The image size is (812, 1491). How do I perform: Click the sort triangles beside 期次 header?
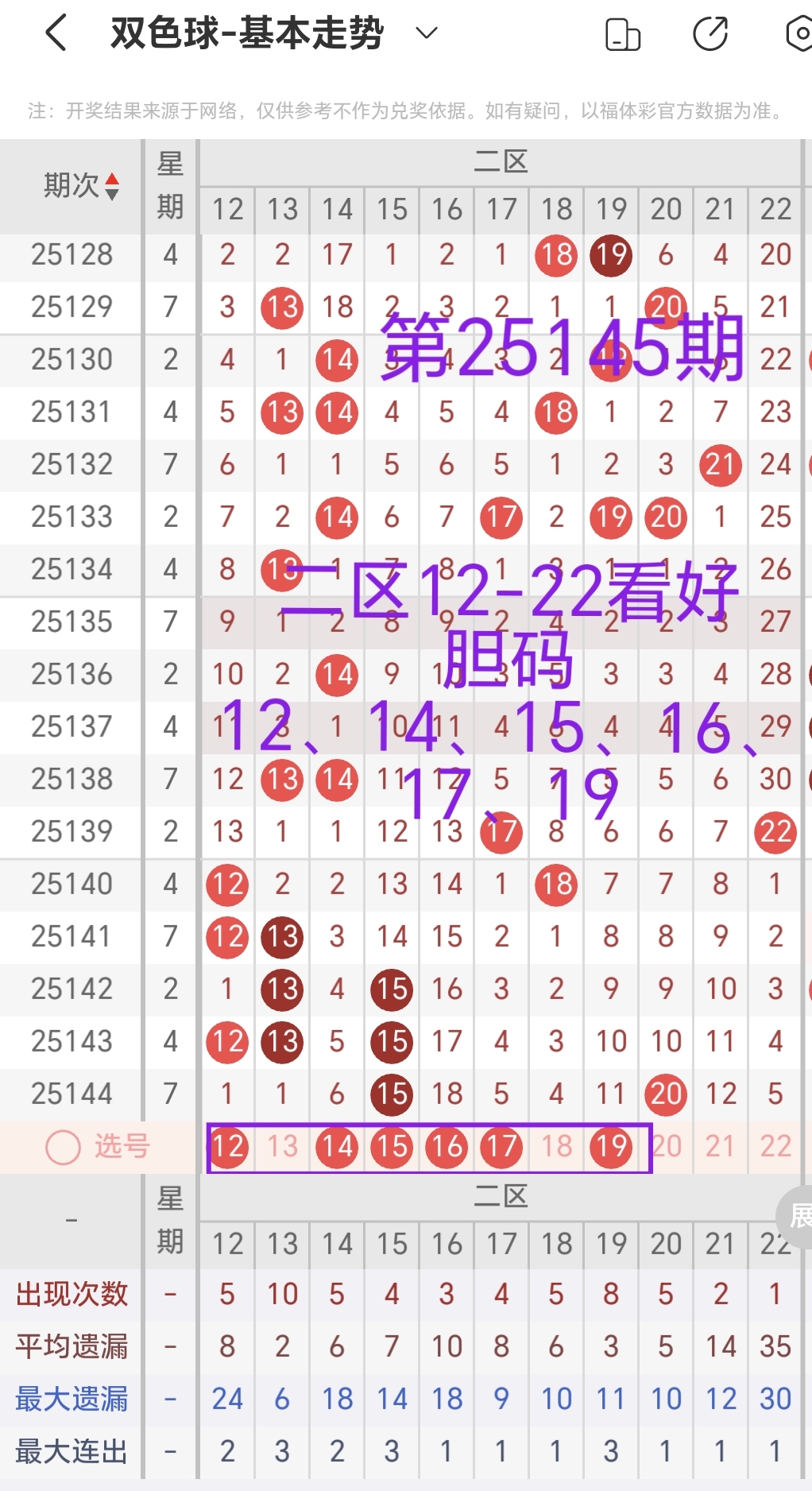[x=112, y=186]
